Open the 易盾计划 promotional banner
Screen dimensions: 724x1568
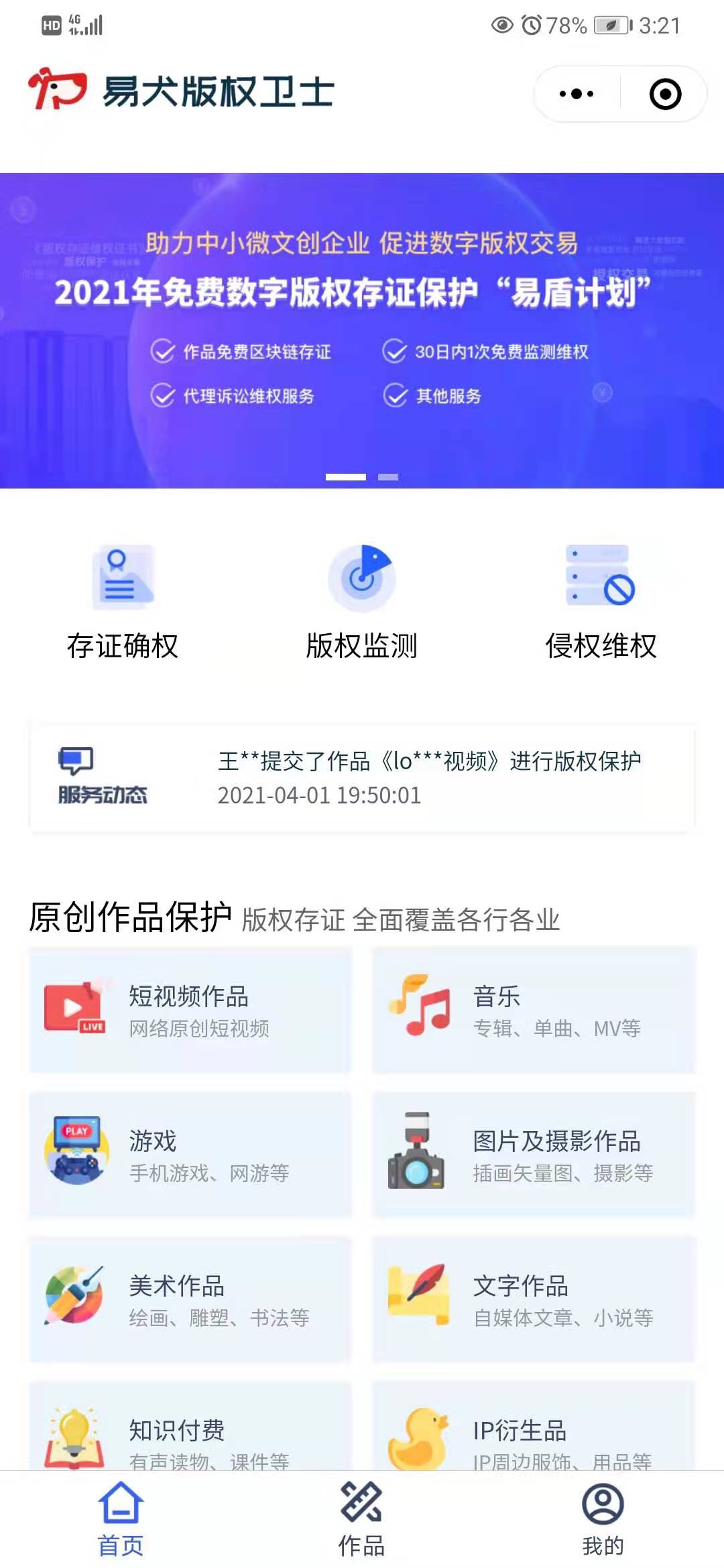click(x=362, y=330)
